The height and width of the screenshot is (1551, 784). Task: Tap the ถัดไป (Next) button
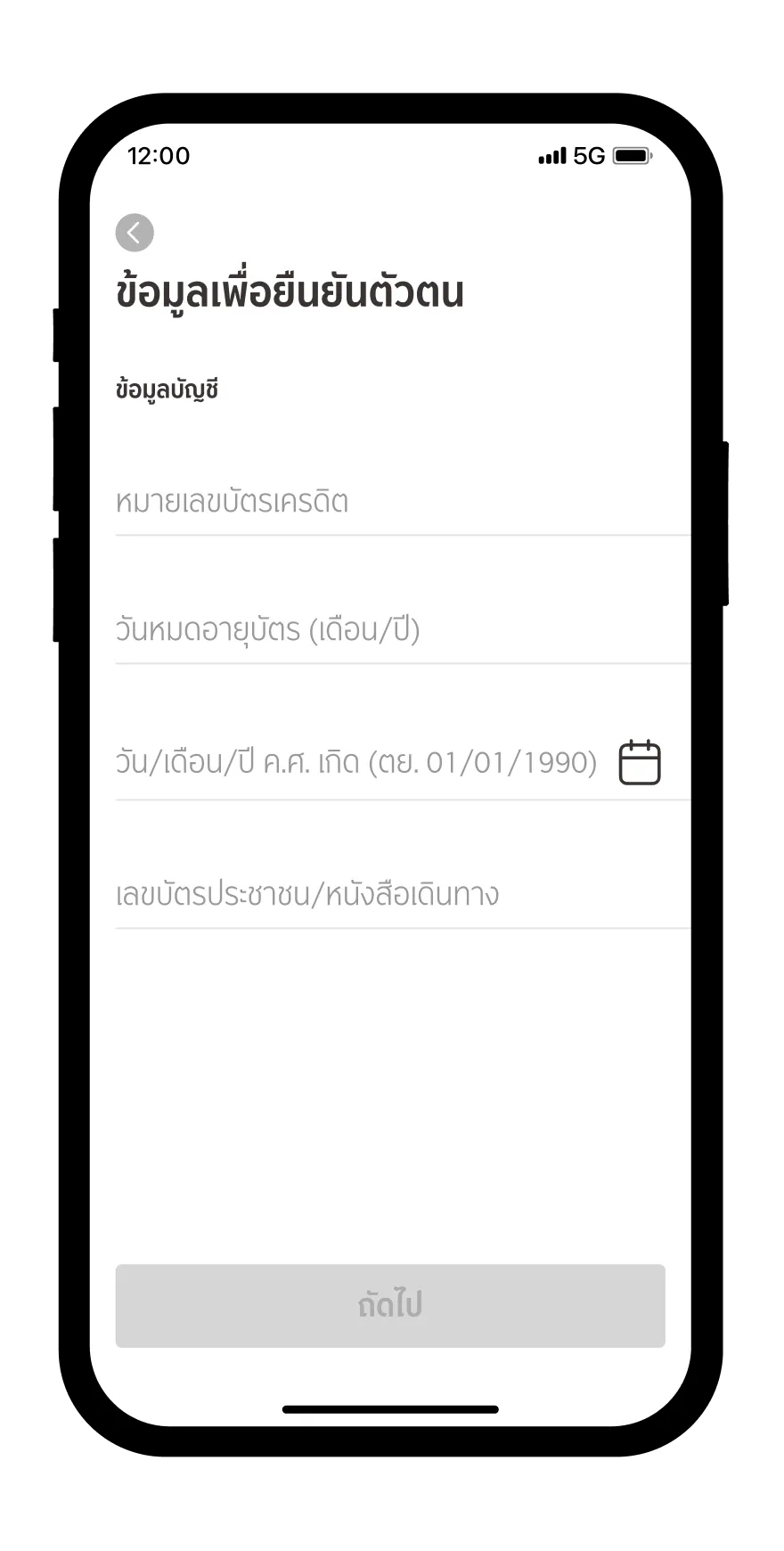click(x=390, y=1305)
